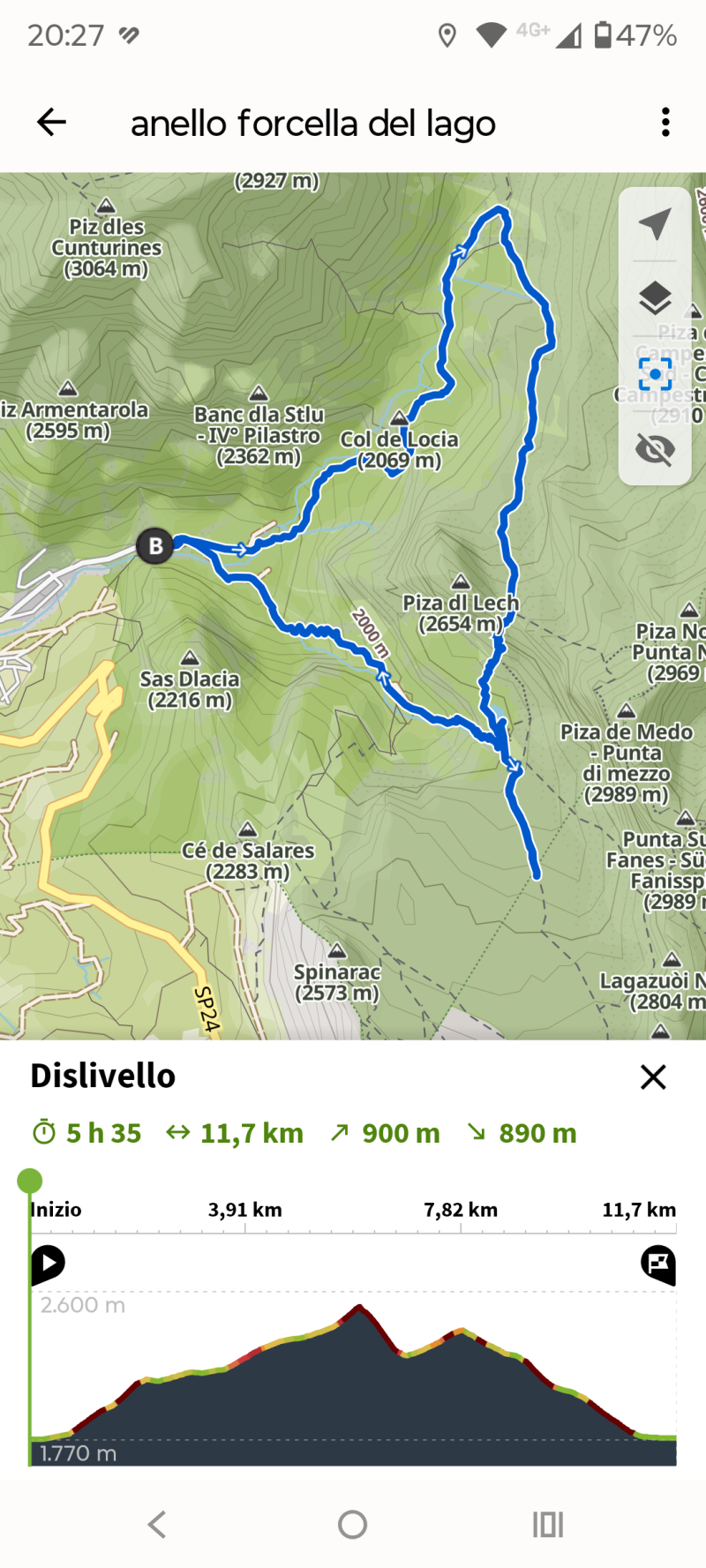706x1568 pixels.
Task: Tap the system home button
Action: tap(352, 1524)
